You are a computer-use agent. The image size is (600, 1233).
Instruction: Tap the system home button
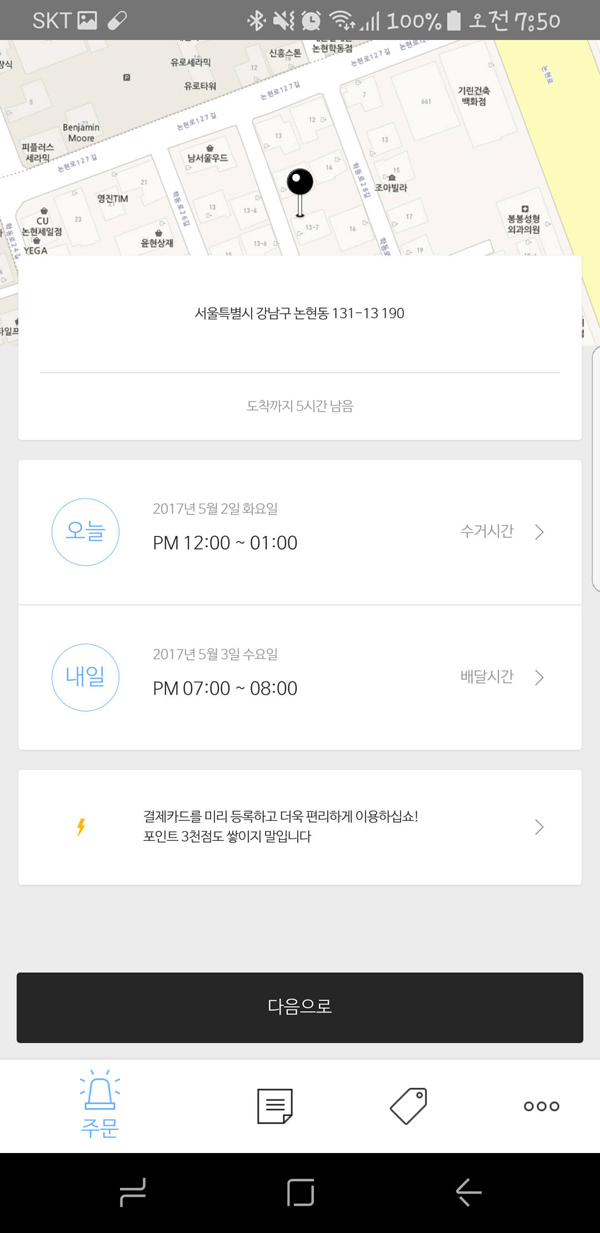tap(300, 1192)
